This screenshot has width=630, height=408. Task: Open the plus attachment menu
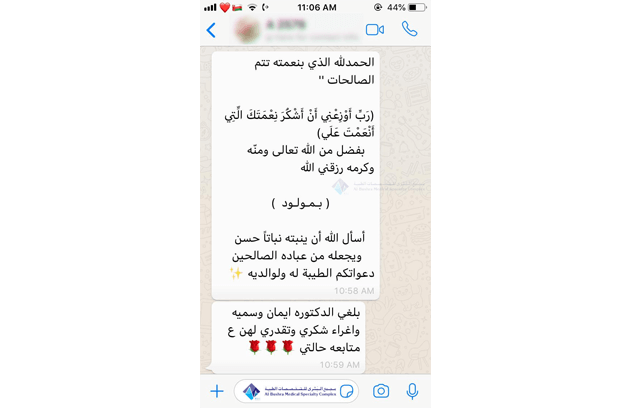pos(216,391)
